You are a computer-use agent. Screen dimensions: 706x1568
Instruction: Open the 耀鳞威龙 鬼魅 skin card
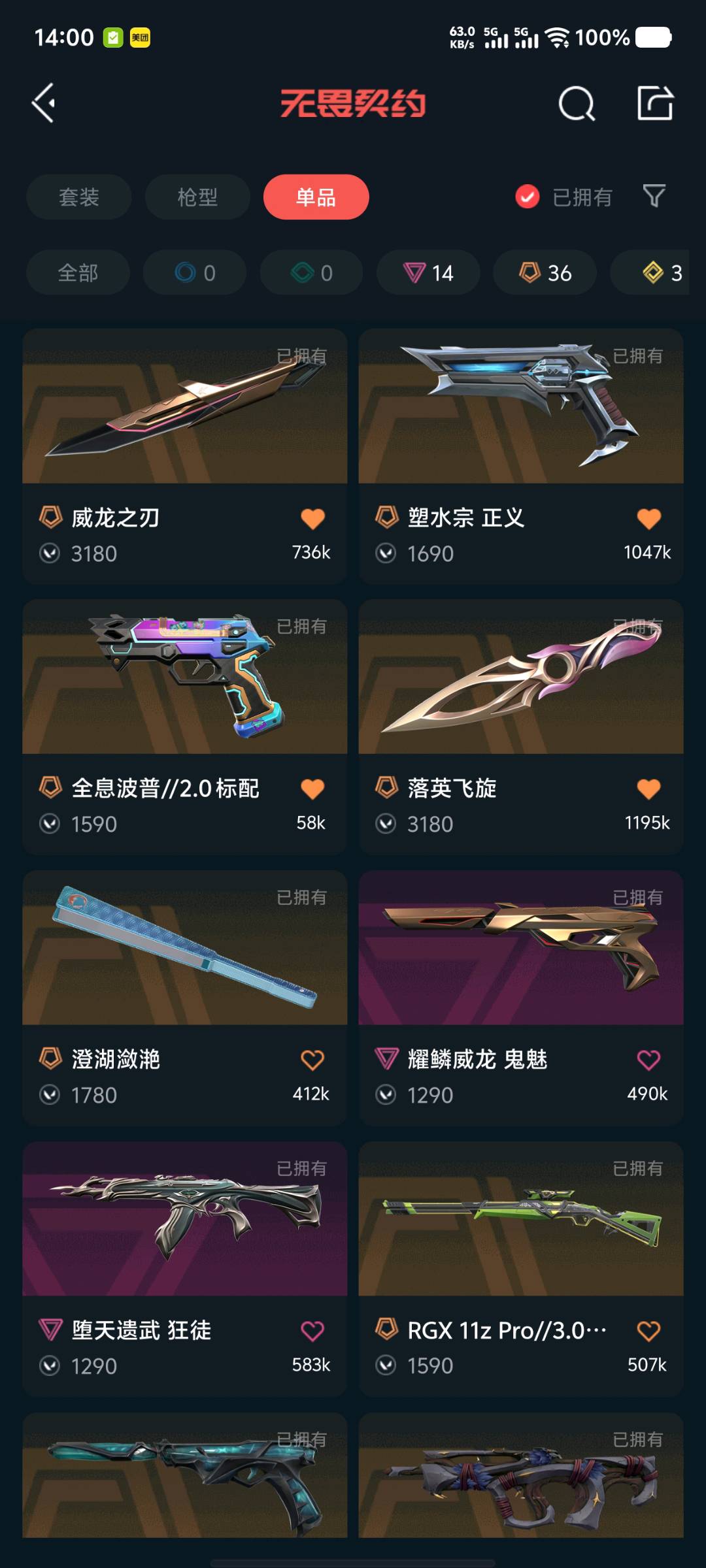pyautogui.click(x=521, y=998)
